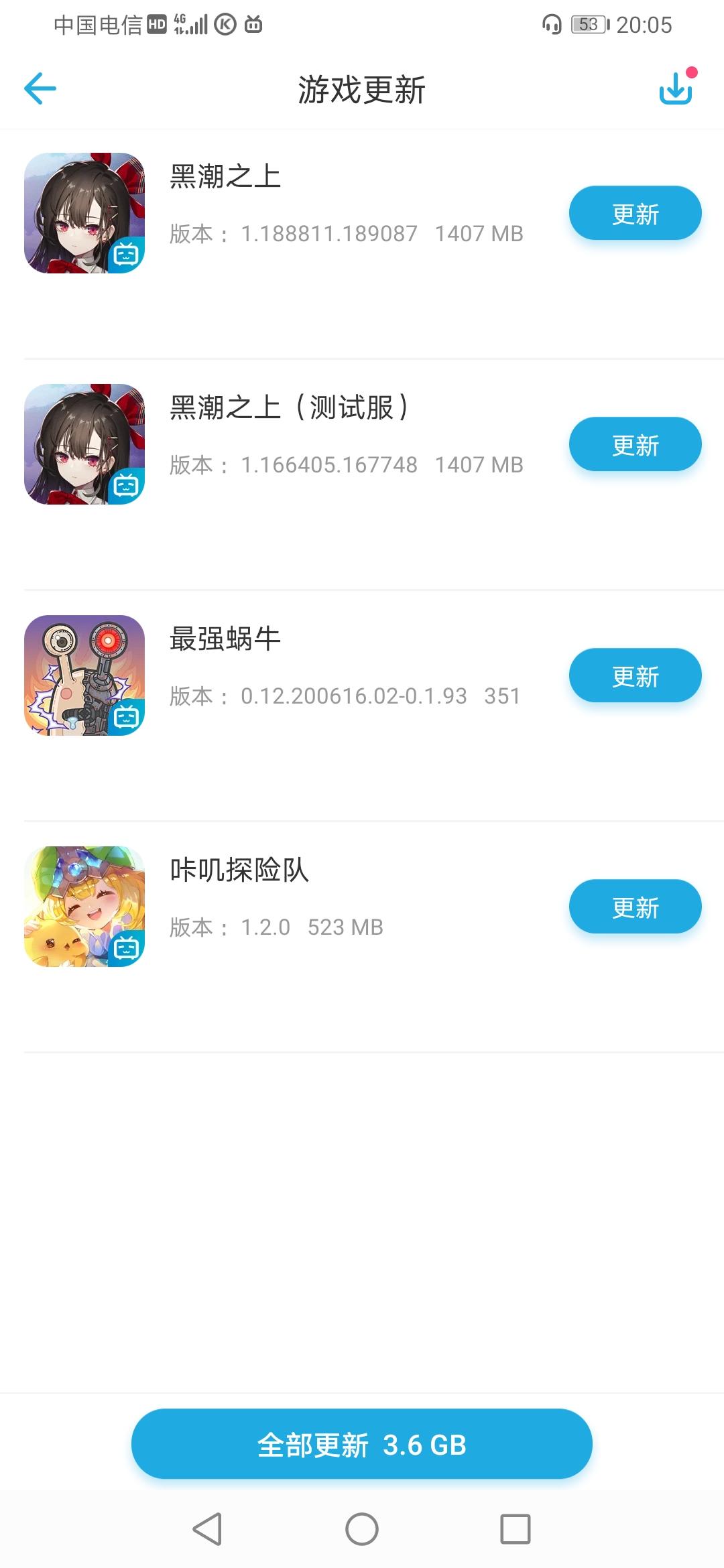Update 咔叽探险队 using its 更新 button
Viewport: 724px width, 1568px height.
pos(633,906)
